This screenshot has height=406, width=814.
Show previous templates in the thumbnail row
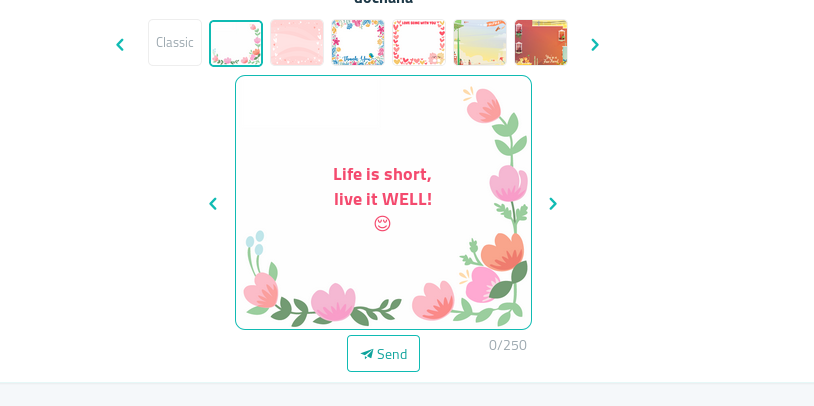(x=120, y=45)
